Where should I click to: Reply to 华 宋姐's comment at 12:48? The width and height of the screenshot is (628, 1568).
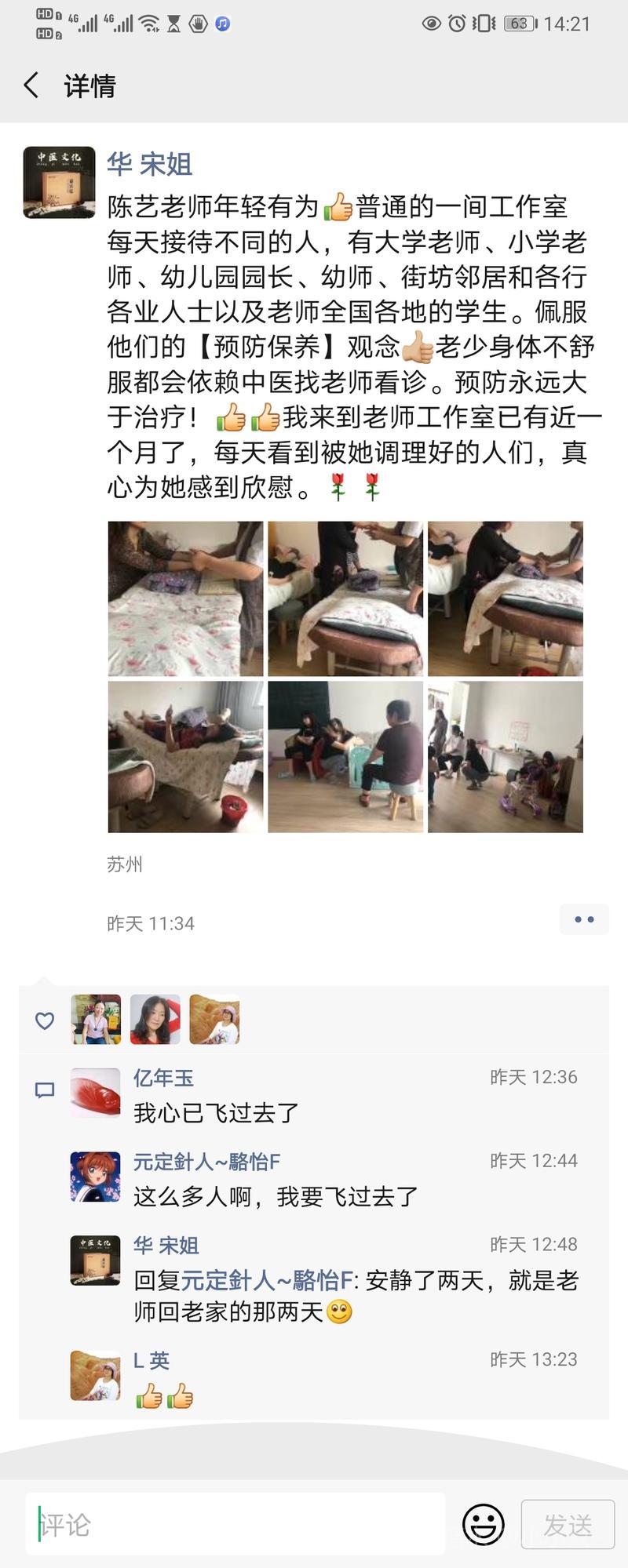(353, 1296)
